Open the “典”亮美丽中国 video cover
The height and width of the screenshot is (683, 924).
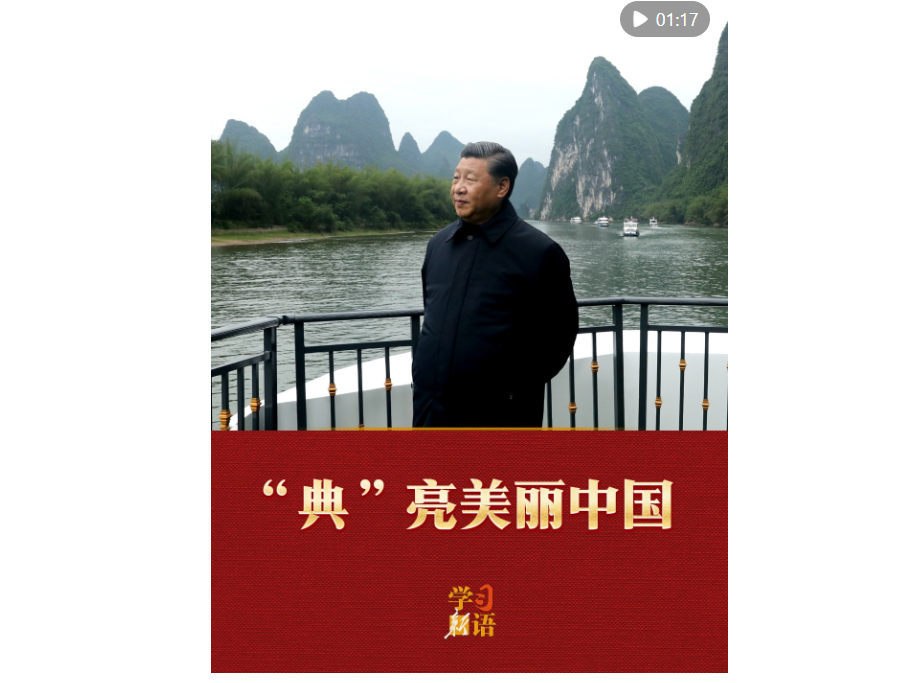coord(468,340)
